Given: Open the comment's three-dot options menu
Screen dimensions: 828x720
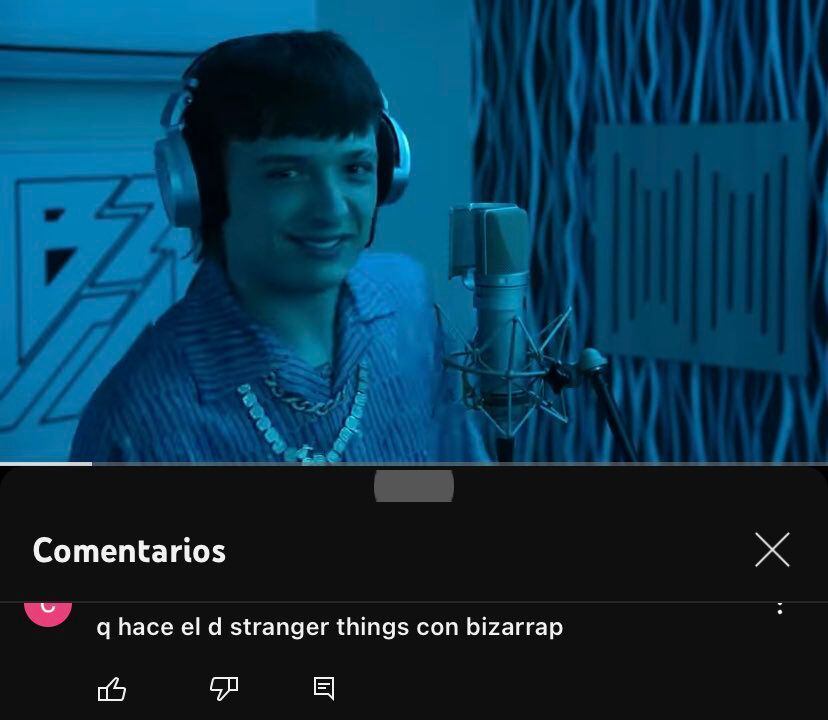Looking at the screenshot, I should click(780, 607).
